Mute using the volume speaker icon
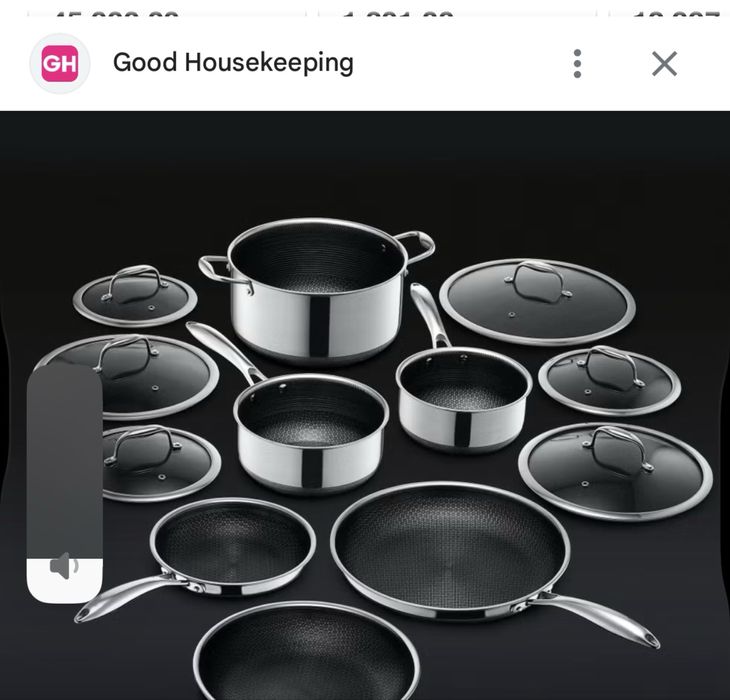The height and width of the screenshot is (700, 730). click(64, 567)
